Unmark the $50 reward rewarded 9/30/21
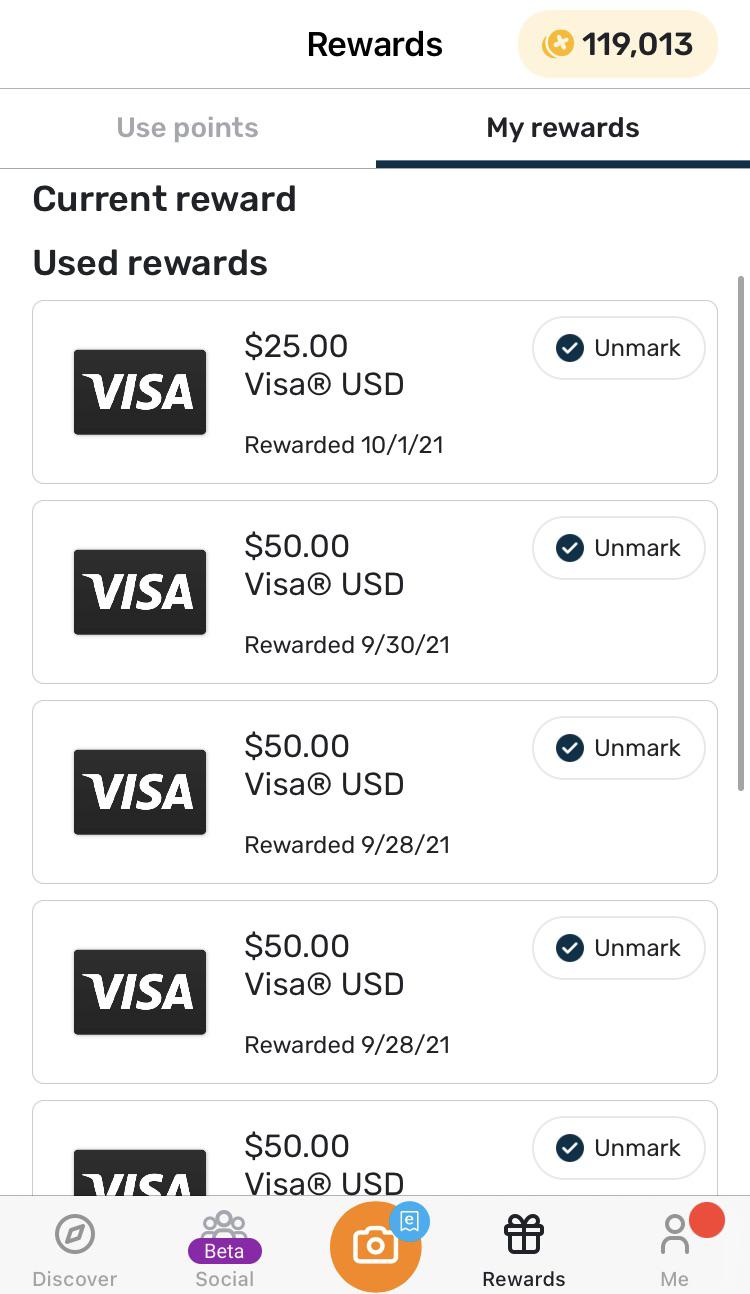 pyautogui.click(x=618, y=548)
